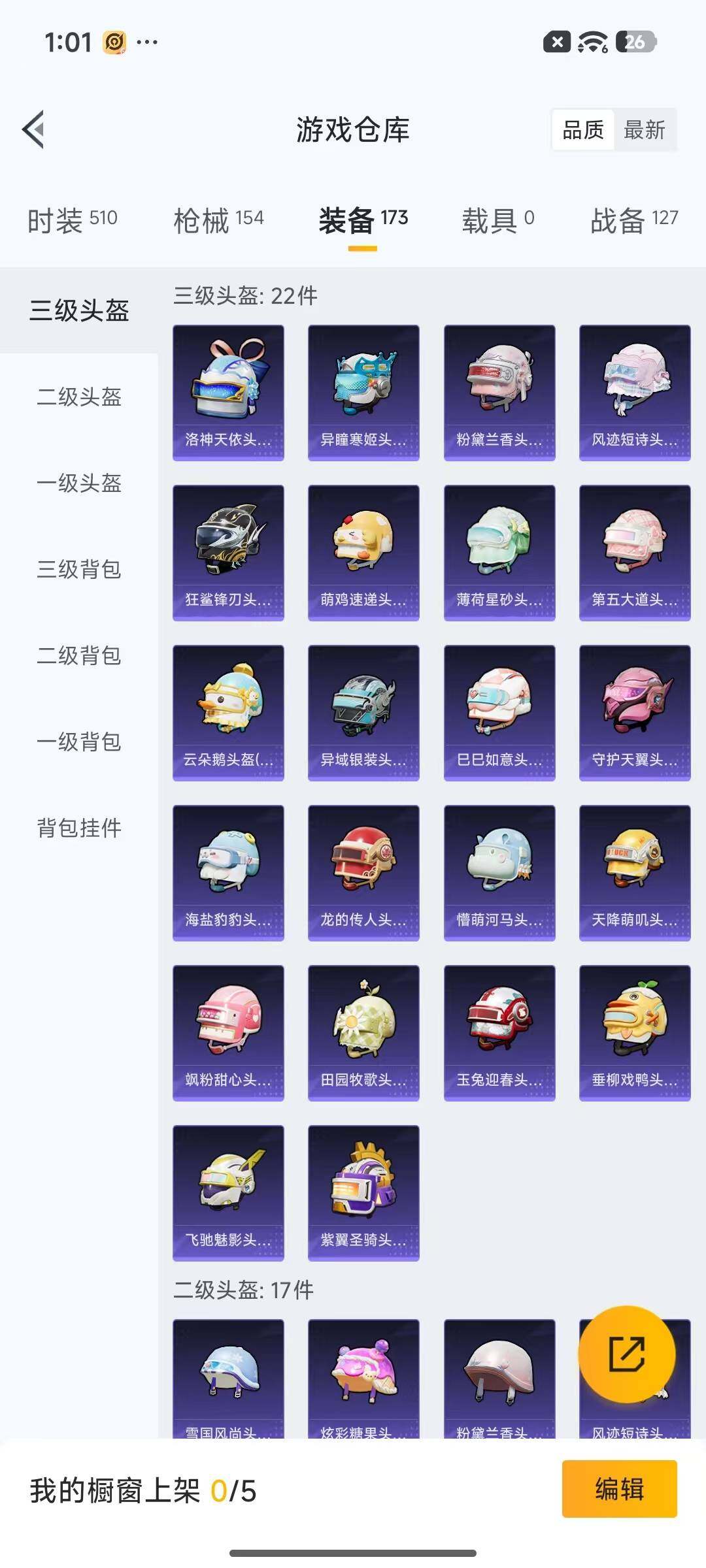Open the 背包挂件 category list
706x1568 pixels.
78,826
